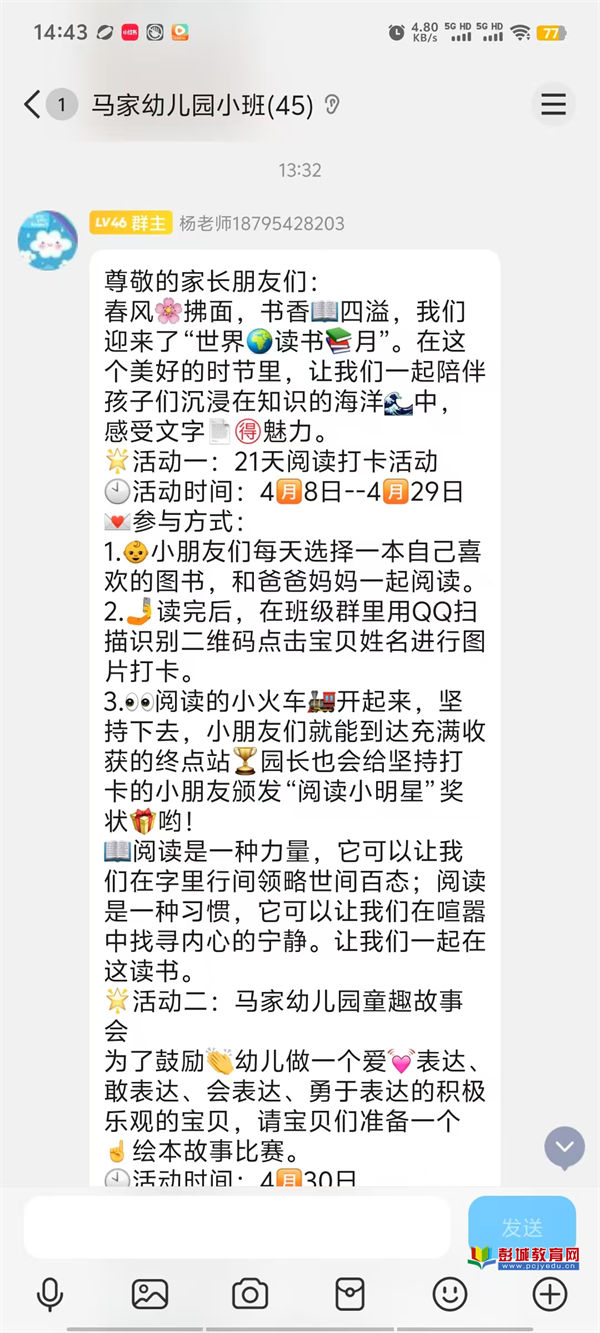
Task: Open the image gallery picker
Action: 150,1294
